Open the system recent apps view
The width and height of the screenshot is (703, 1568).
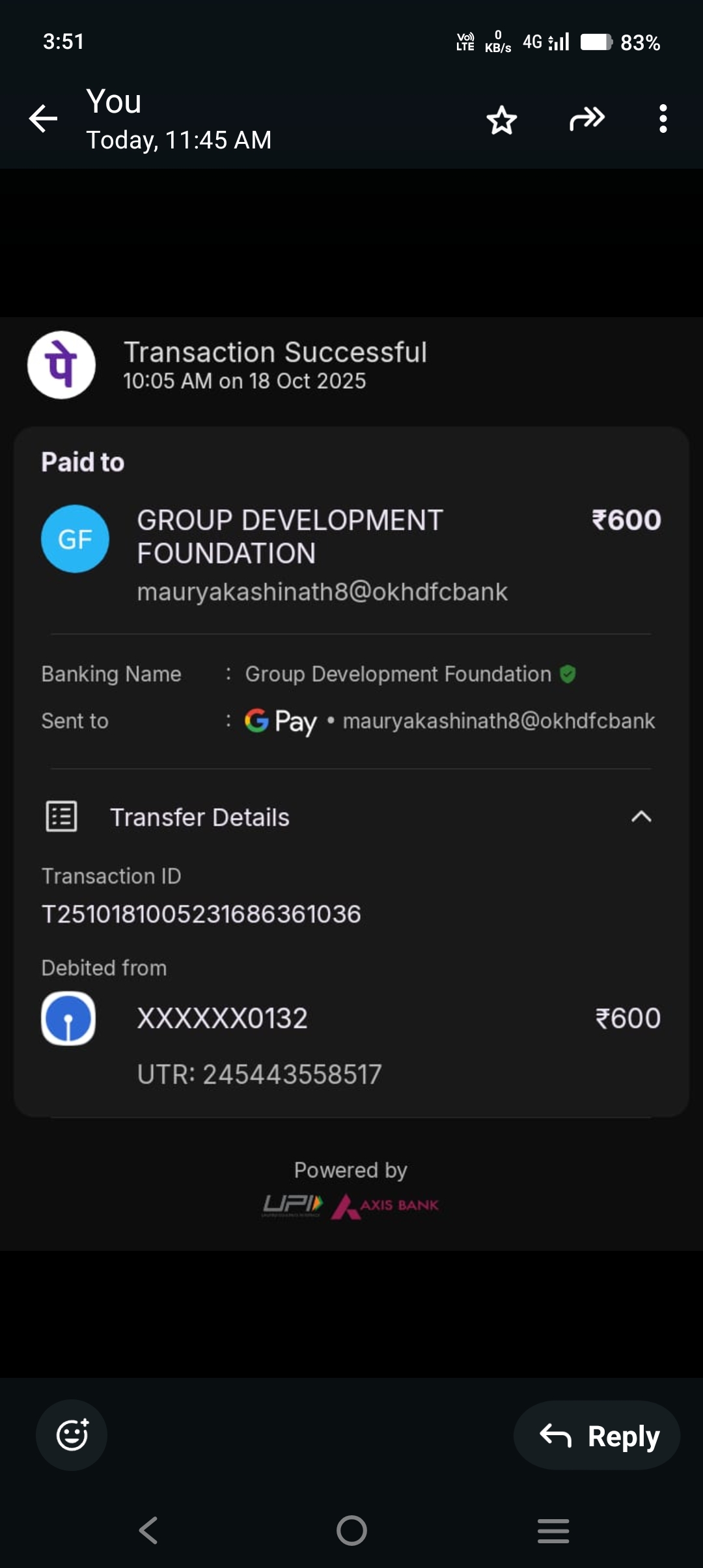click(553, 1530)
